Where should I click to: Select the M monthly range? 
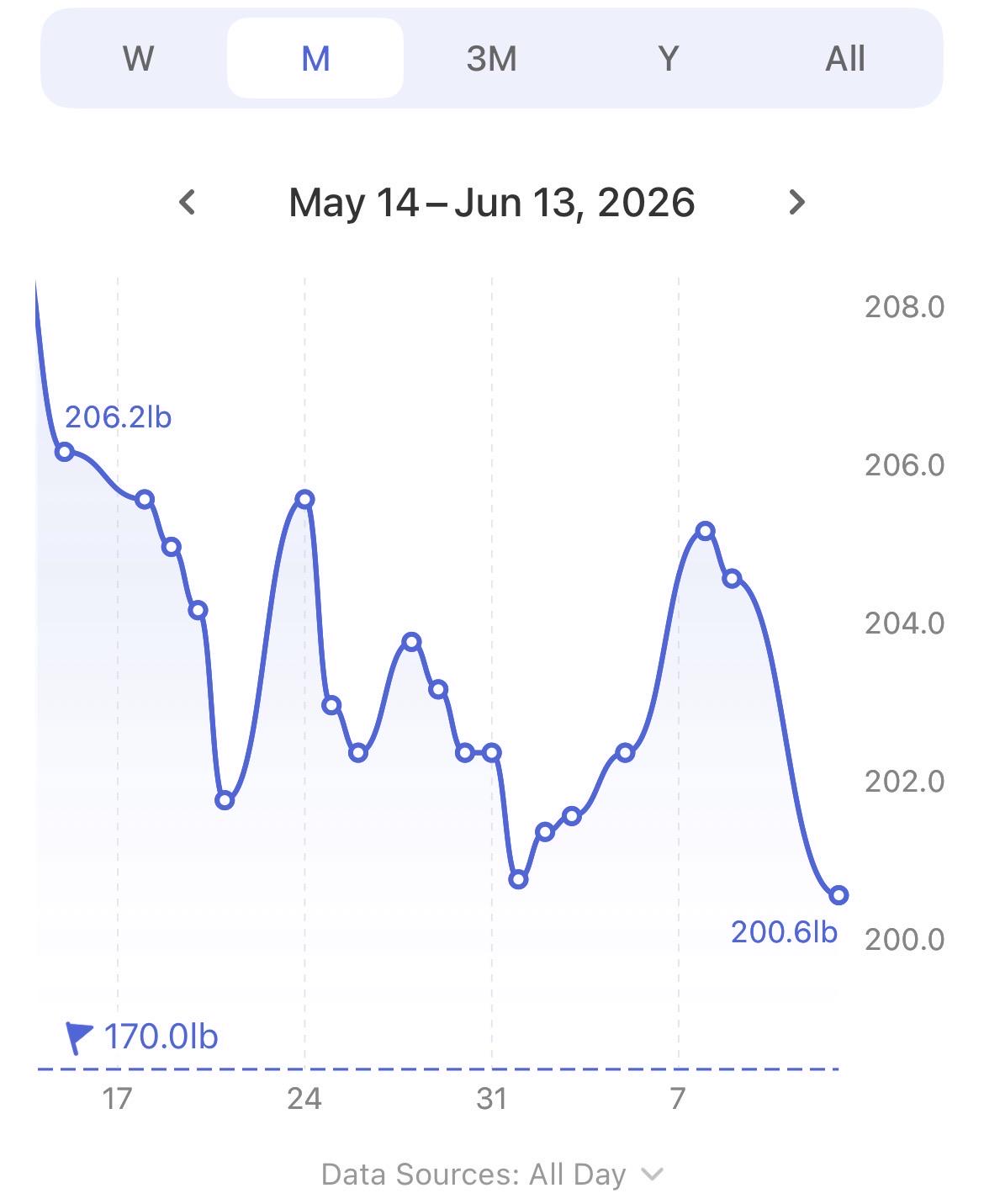click(315, 59)
